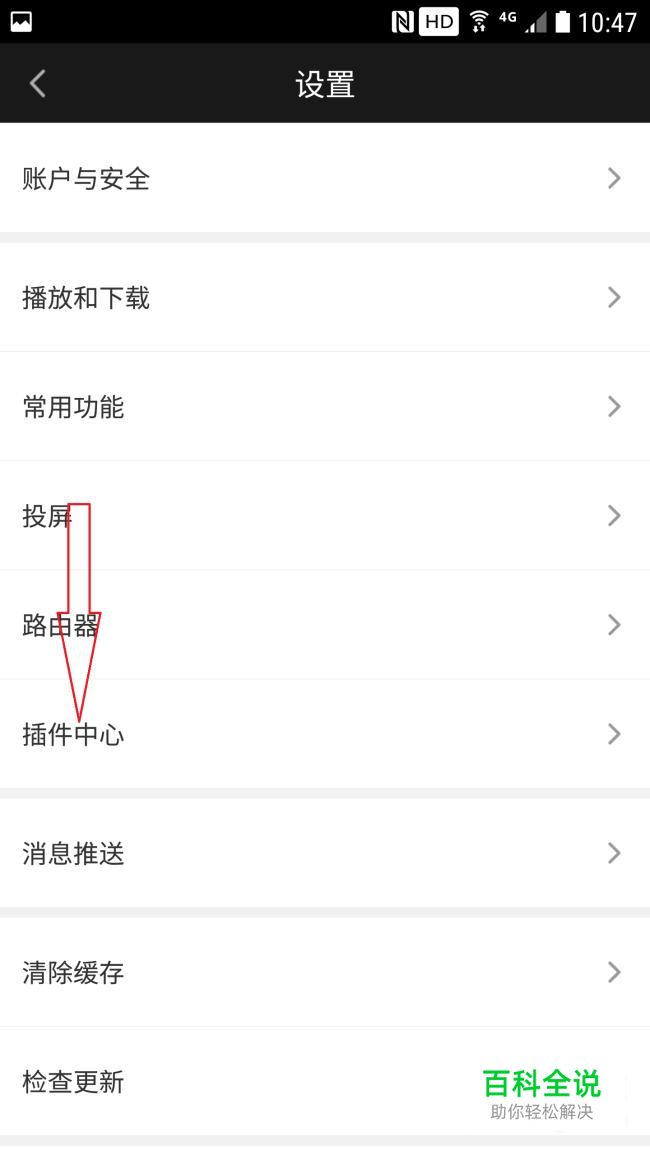Image resolution: width=650 pixels, height=1155 pixels.
Task: Open 插件中心
Action: 325,734
